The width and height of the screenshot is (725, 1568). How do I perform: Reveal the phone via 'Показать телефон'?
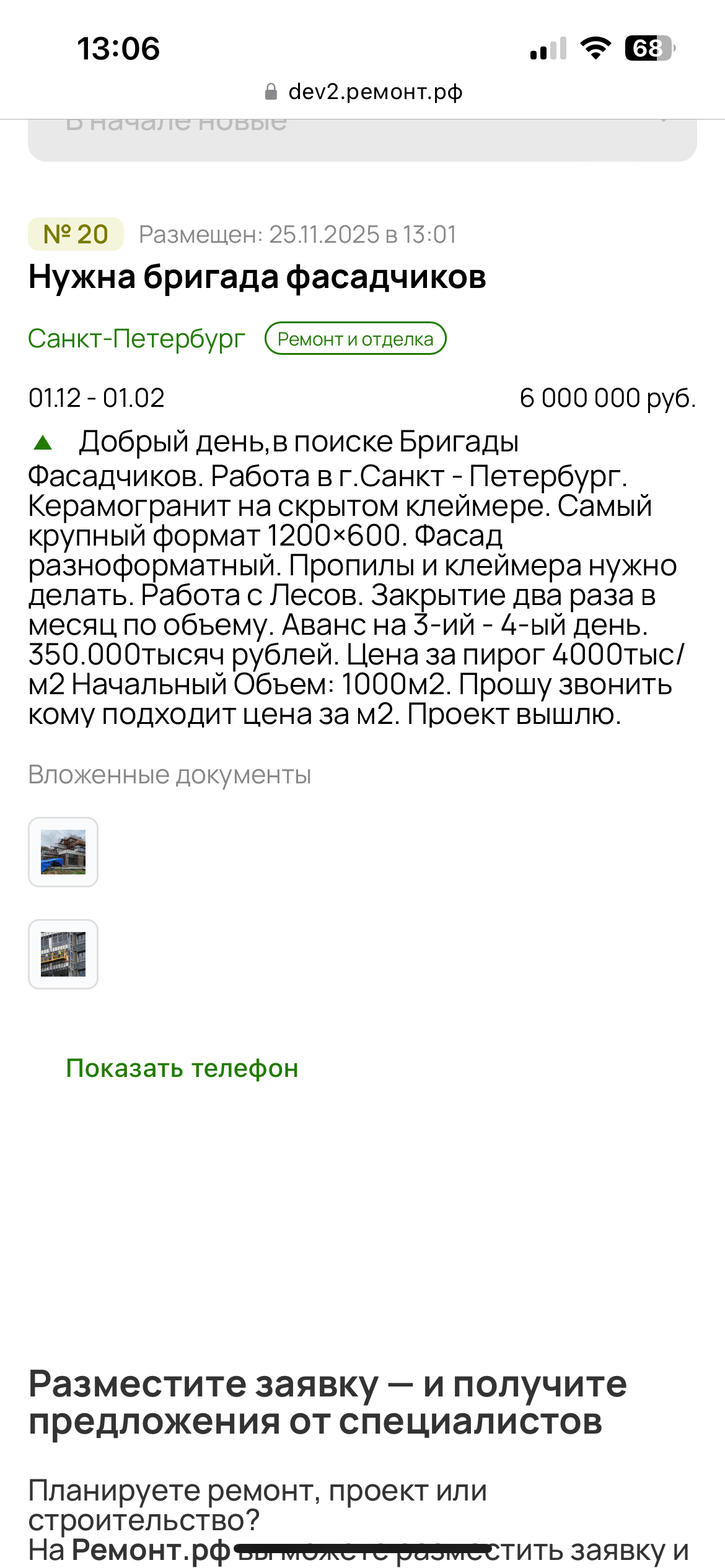tap(182, 1068)
